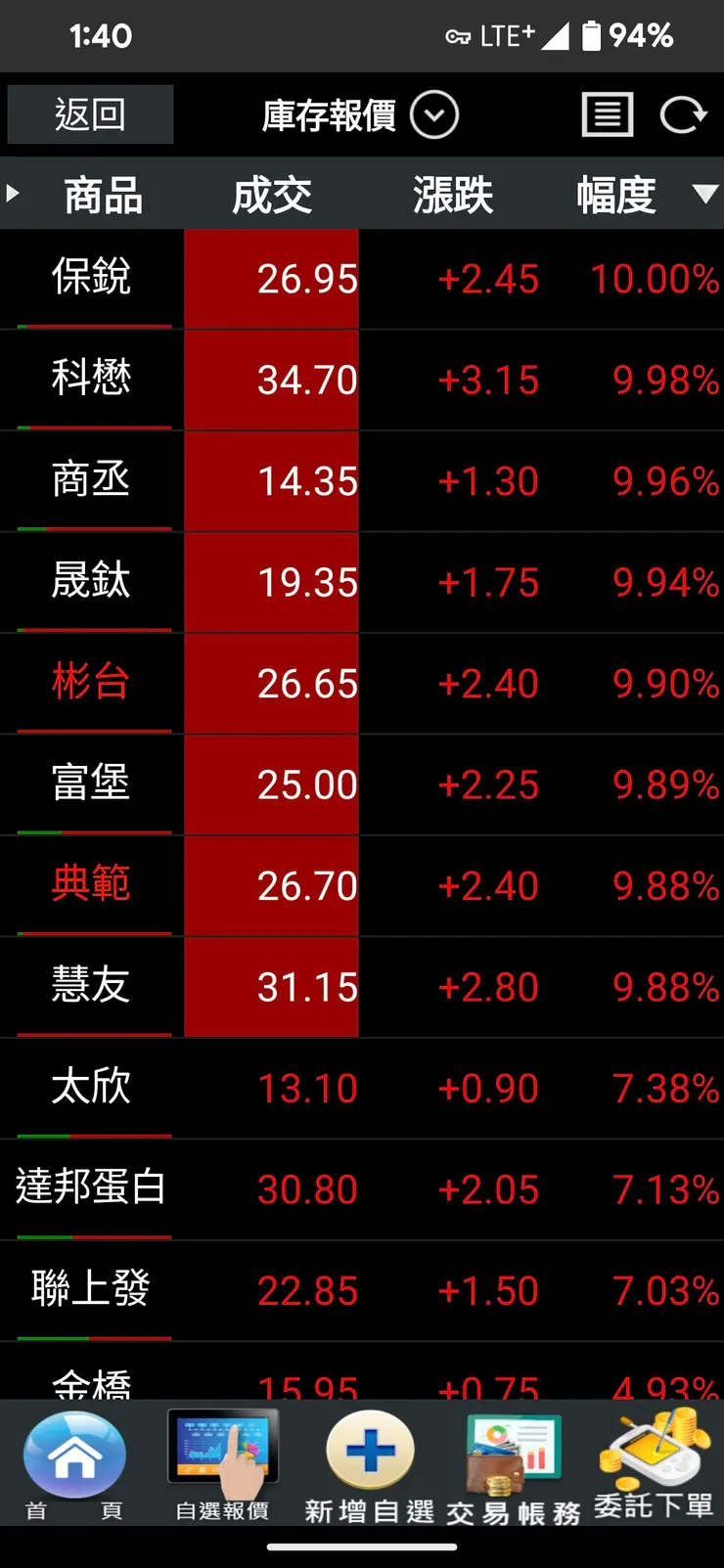Go to 首頁 home tab
Screen dimensions: 724x1568
(x=74, y=1464)
